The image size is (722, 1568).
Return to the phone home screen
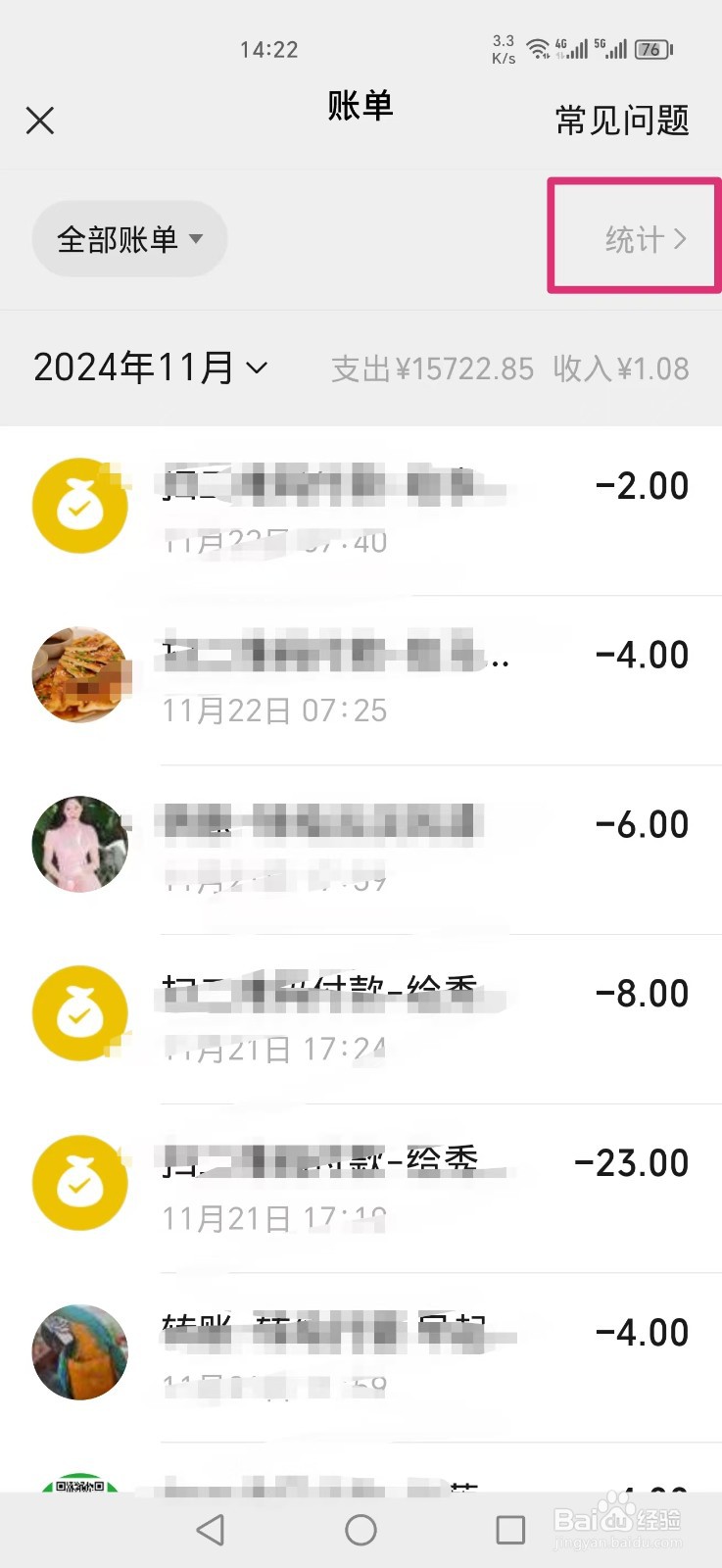tap(361, 1530)
